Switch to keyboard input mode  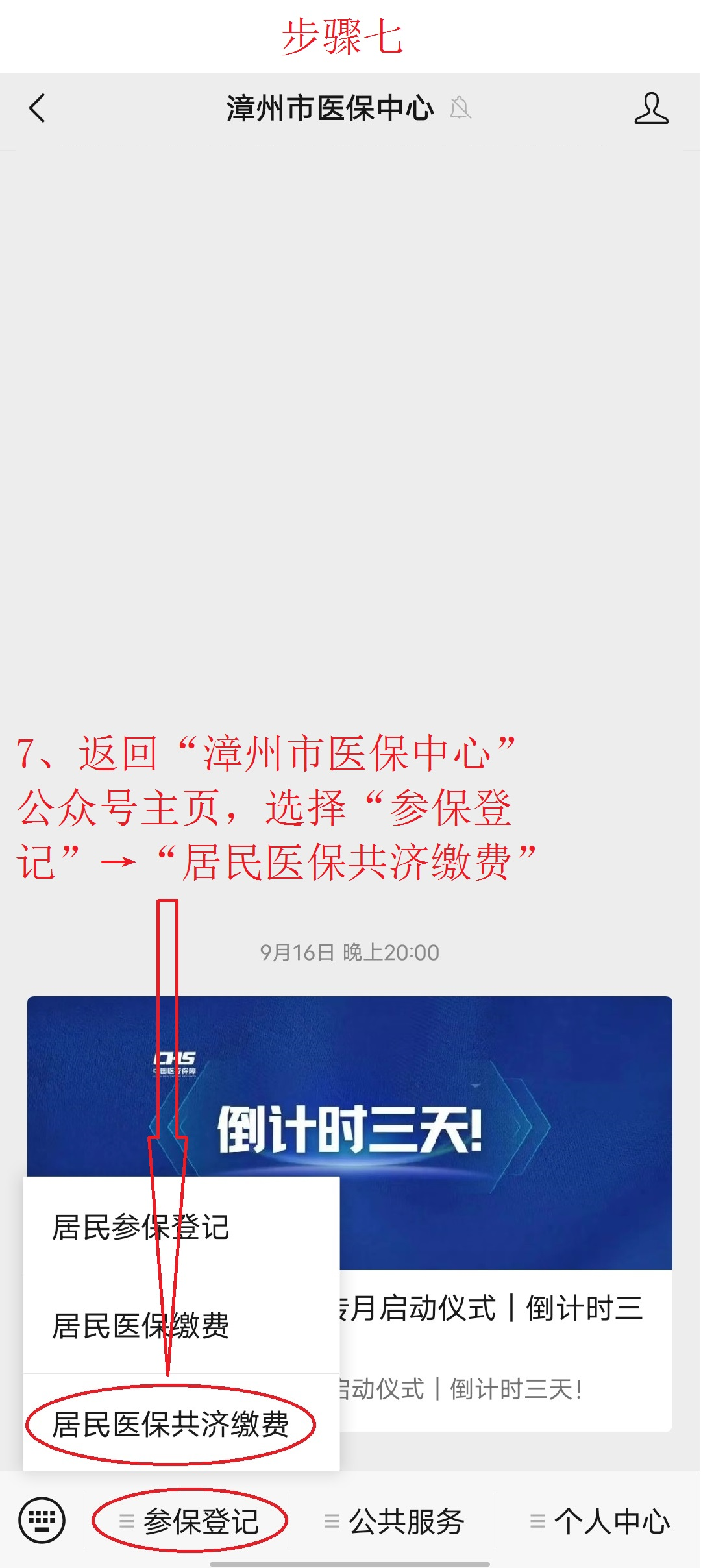[42, 1520]
